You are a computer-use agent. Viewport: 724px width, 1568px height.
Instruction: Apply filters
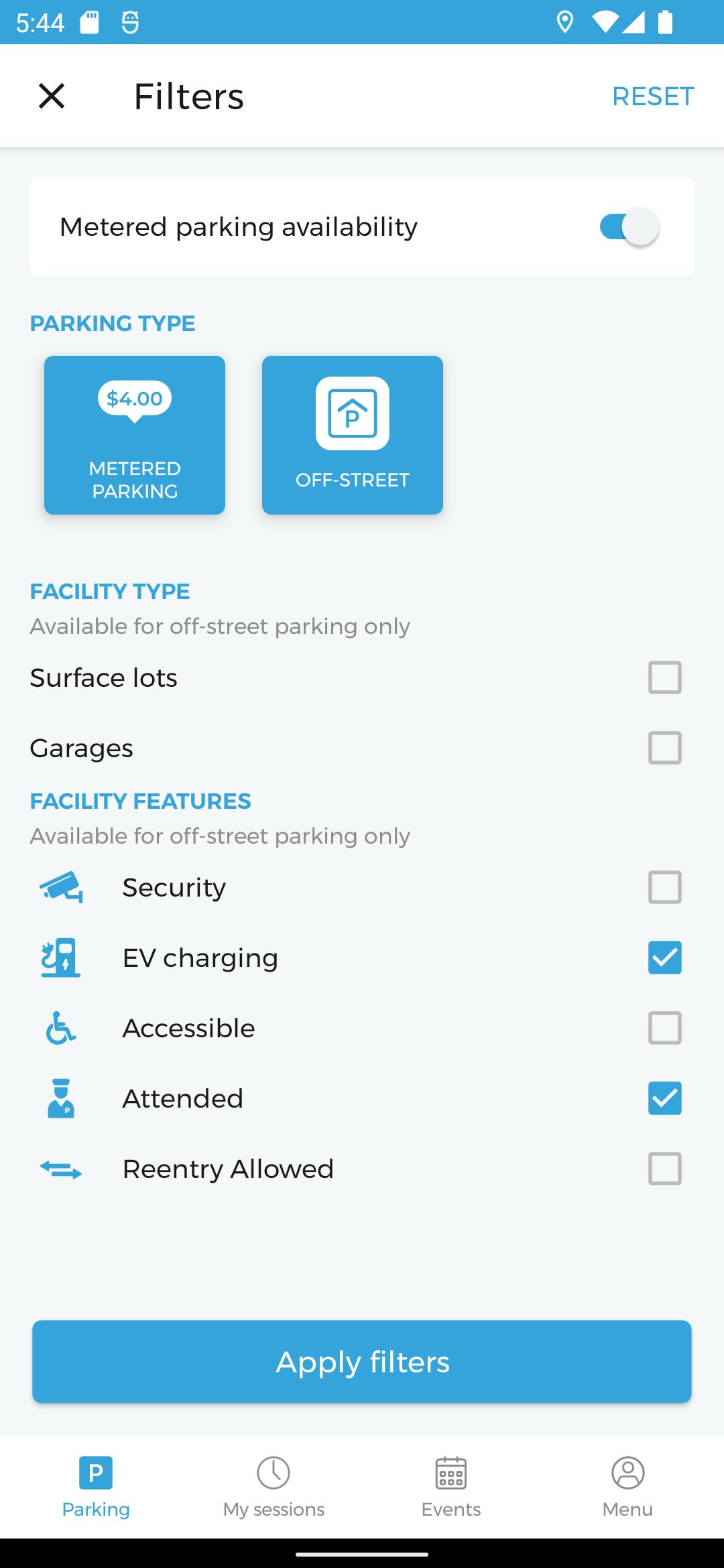point(362,1362)
